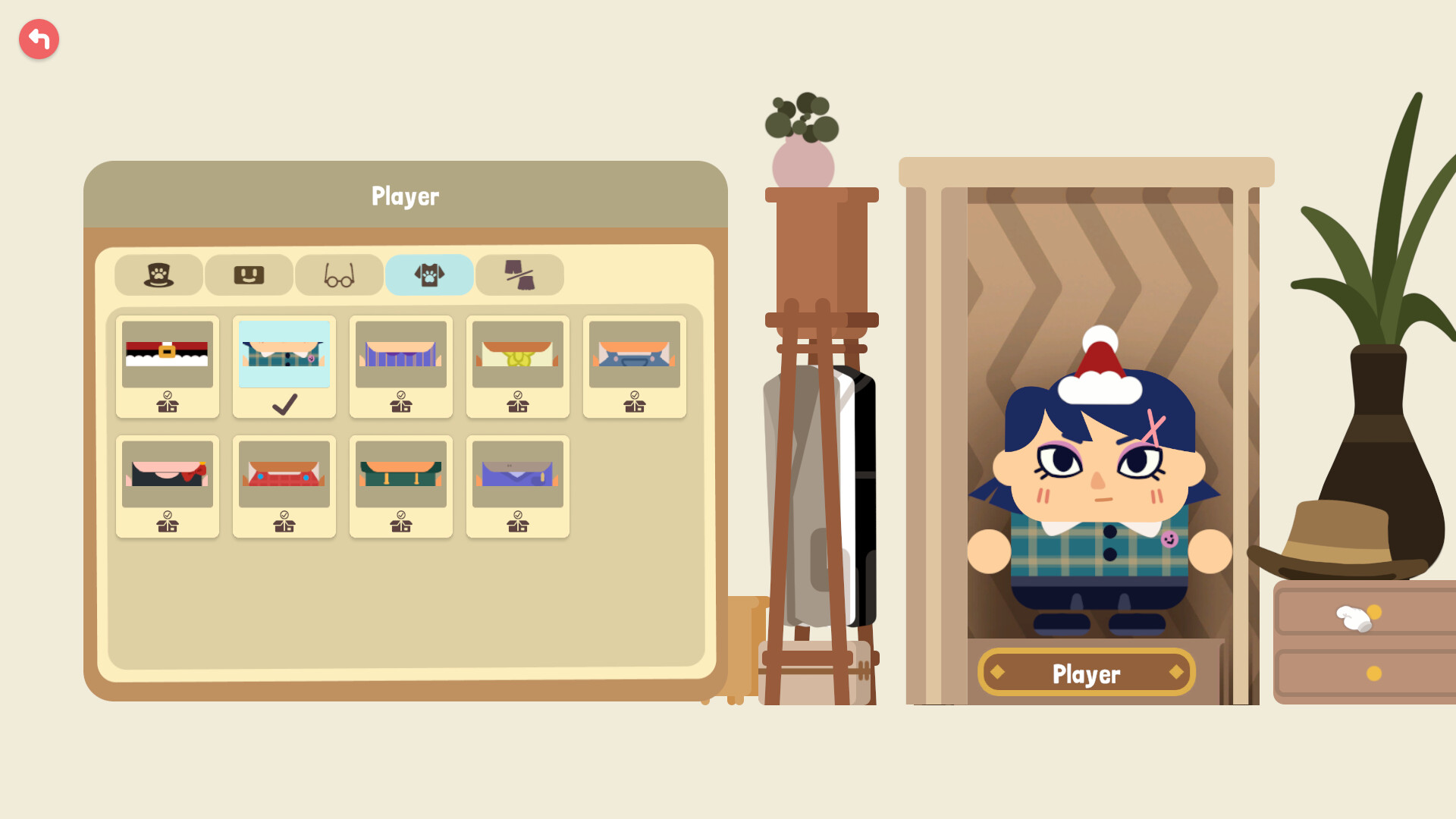Go back using the red arrow button
Viewport: 1456px width, 819px height.
click(39, 39)
